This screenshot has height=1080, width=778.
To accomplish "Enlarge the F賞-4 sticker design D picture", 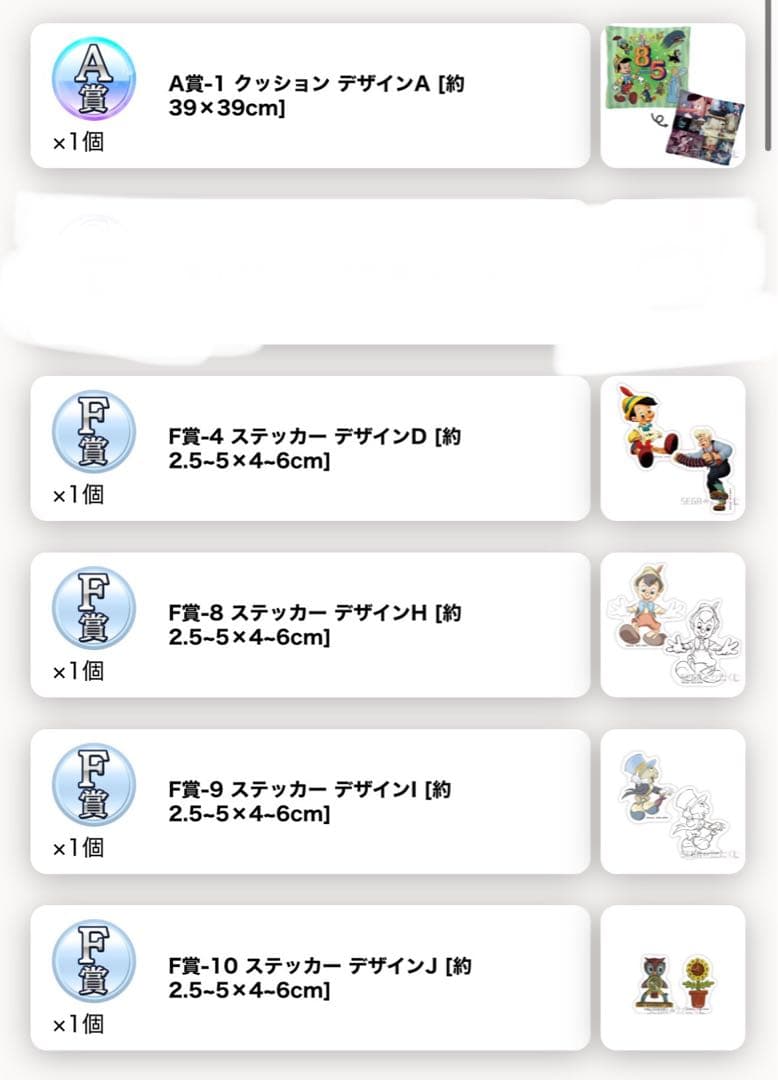I will (673, 448).
